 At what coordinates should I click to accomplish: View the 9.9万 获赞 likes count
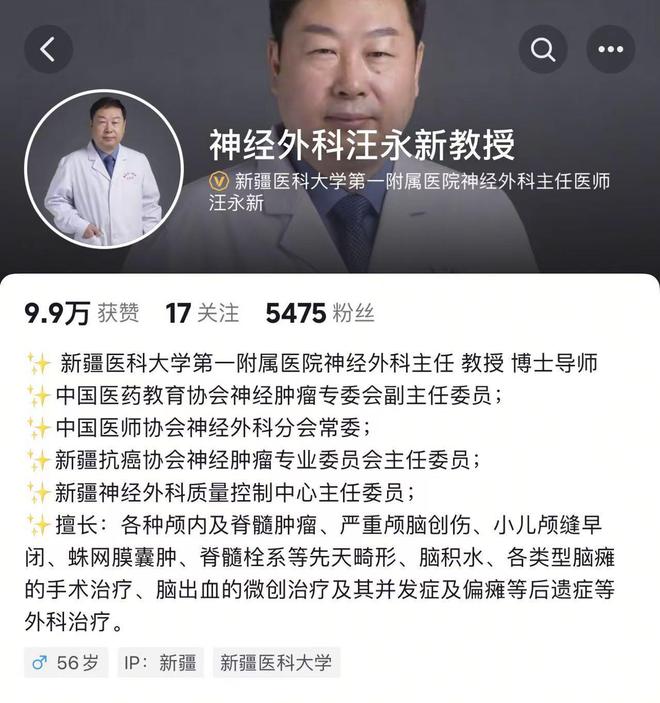[82, 314]
